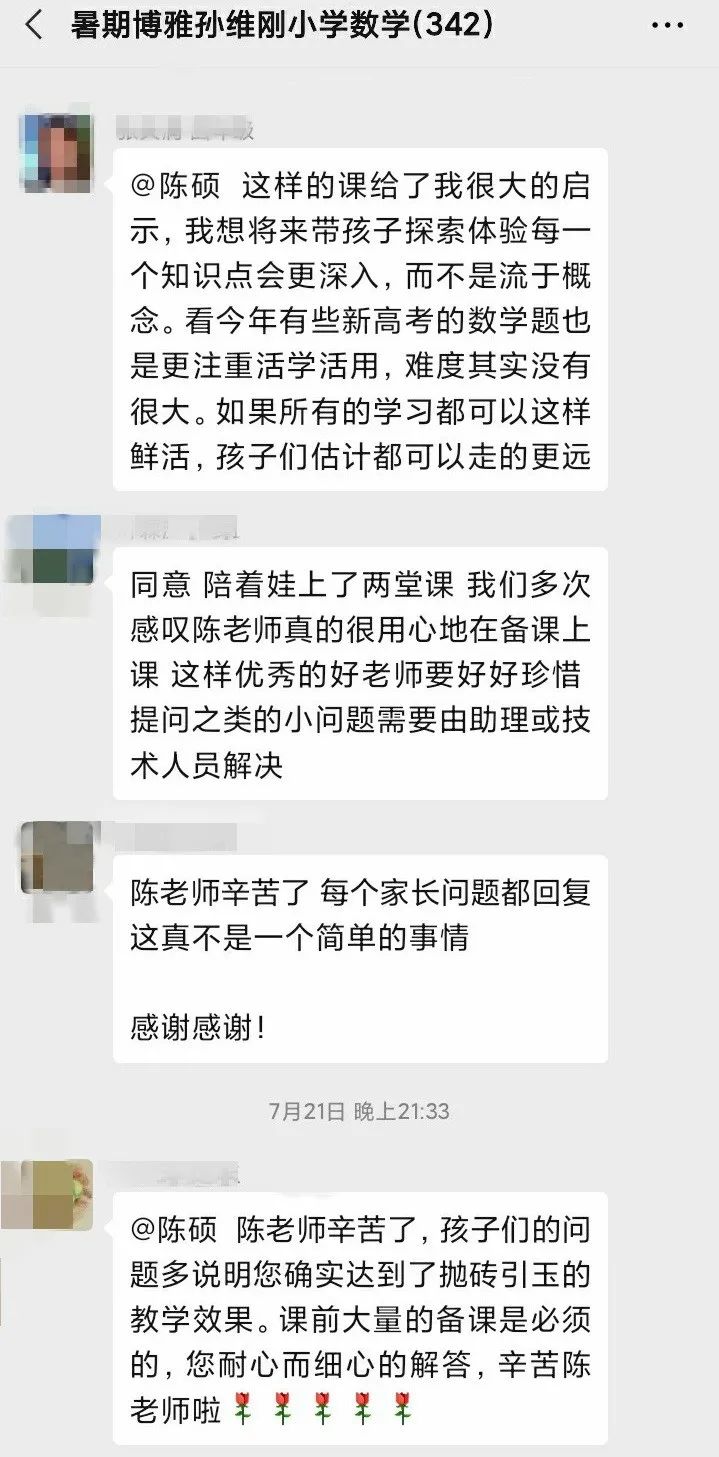
Task: Open avatar of sender mentioning 抛砖引玉
Action: [x=57, y=1194]
